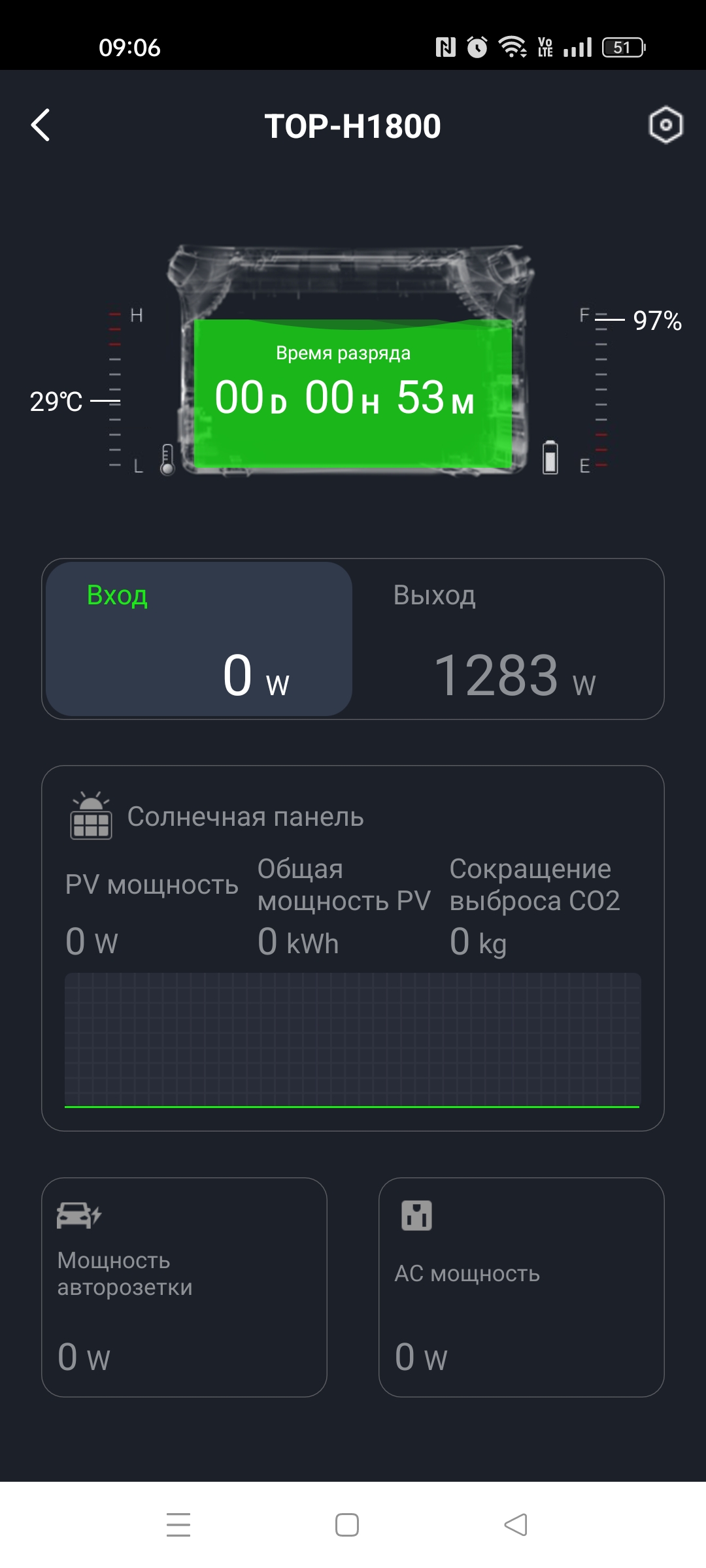Open the Солнечная панель card

tap(353, 947)
